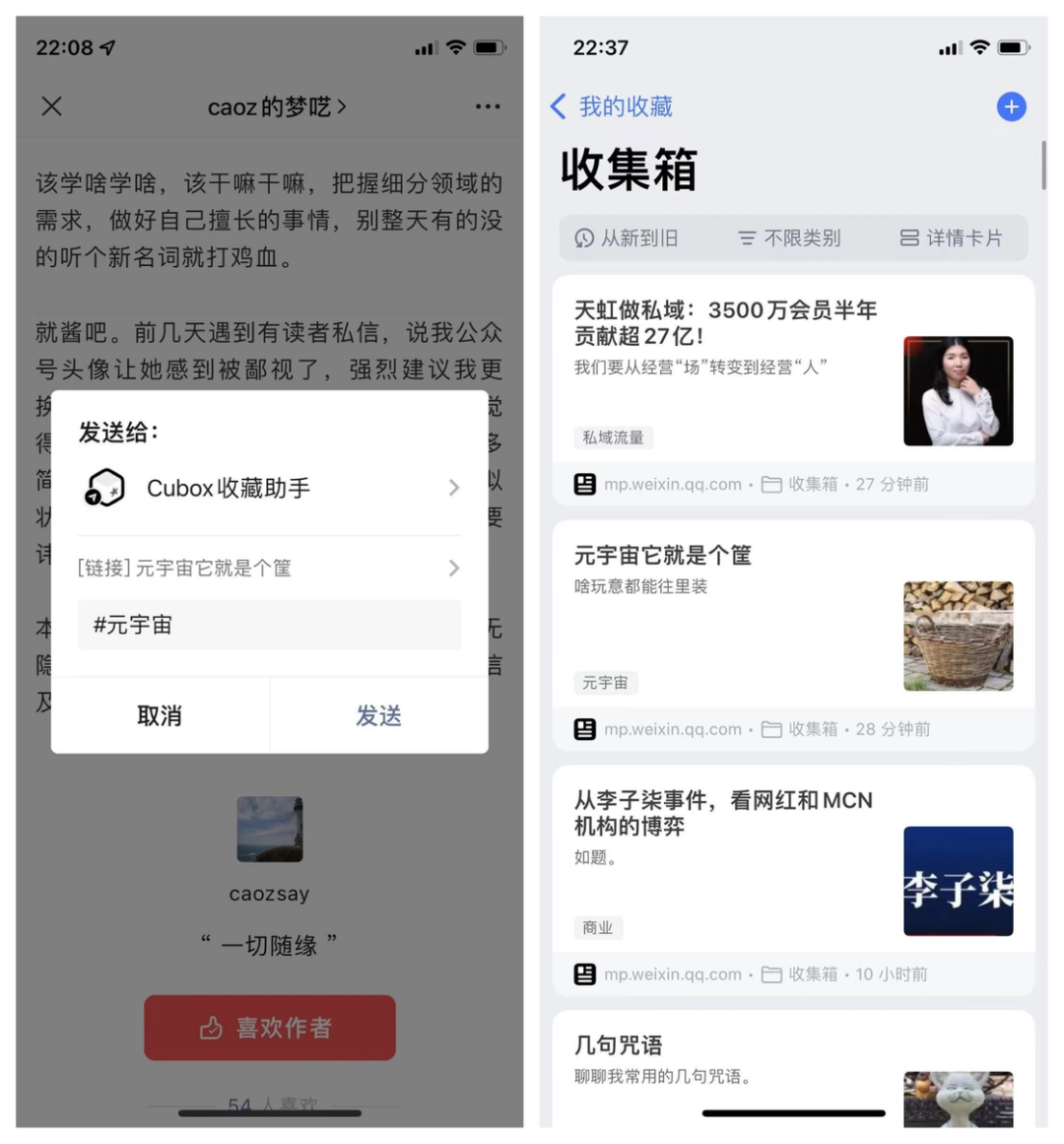
Task: Select the 商业 tag chip
Action: (x=597, y=927)
